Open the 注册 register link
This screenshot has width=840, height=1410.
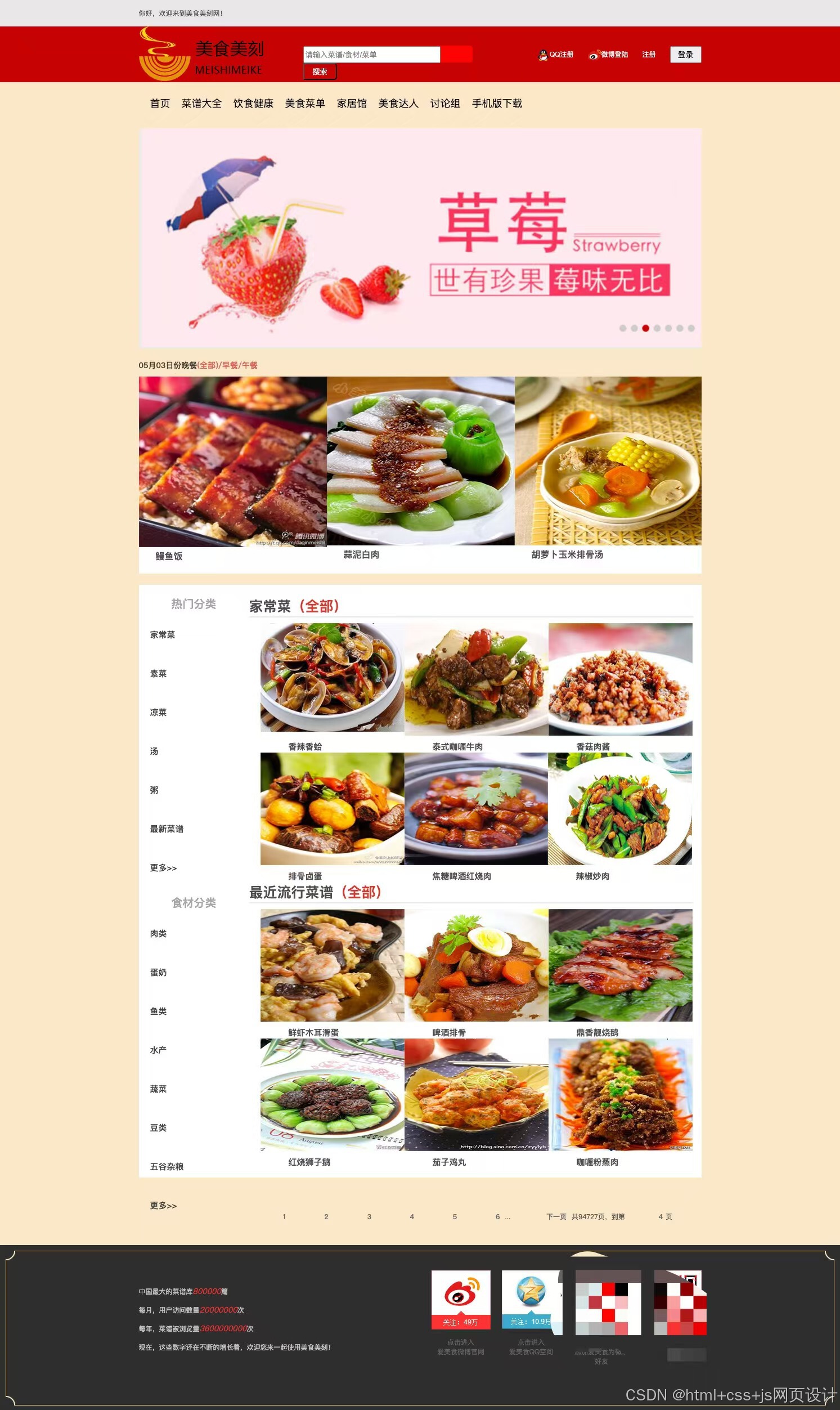tap(649, 55)
